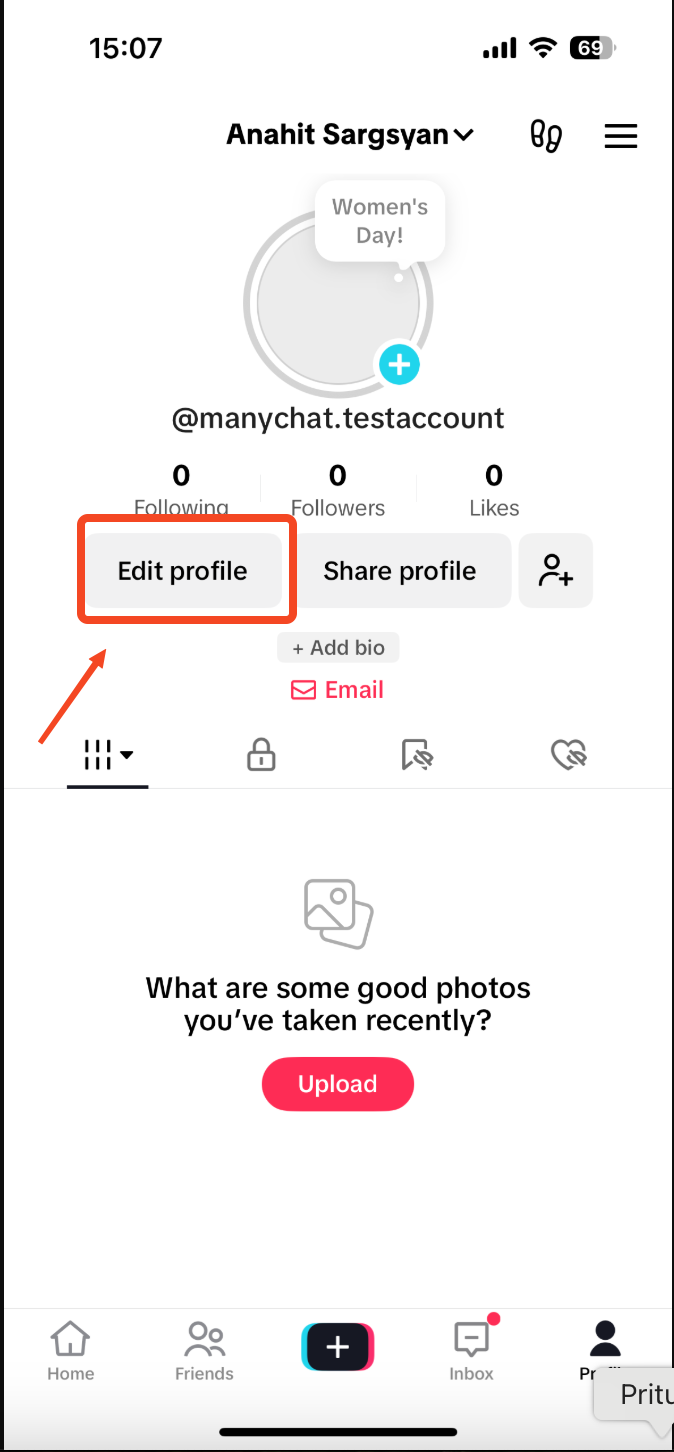Open the Inbox tab
The image size is (674, 1452).
point(471,1350)
